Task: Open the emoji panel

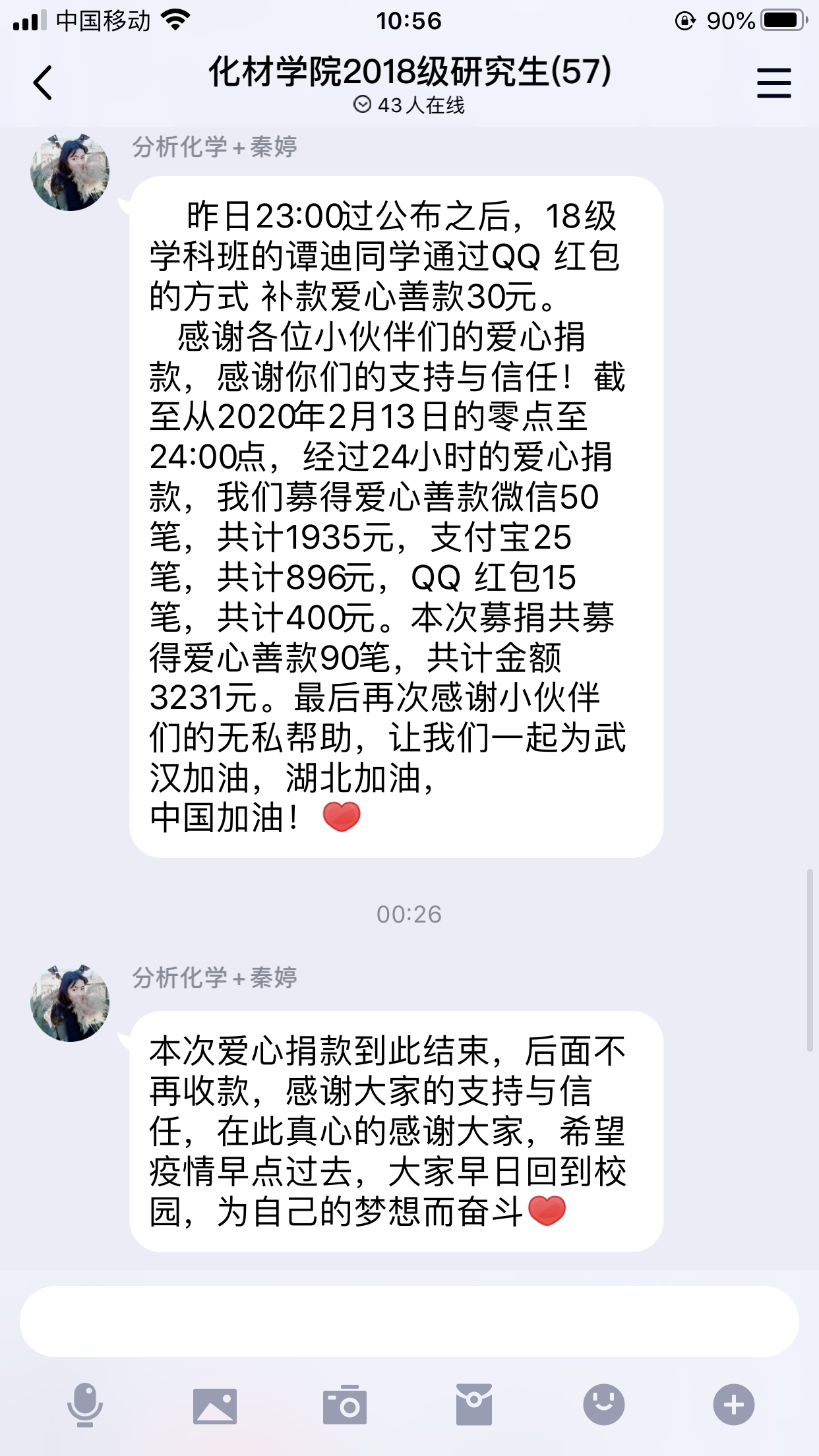Action: pyautogui.click(x=603, y=1405)
